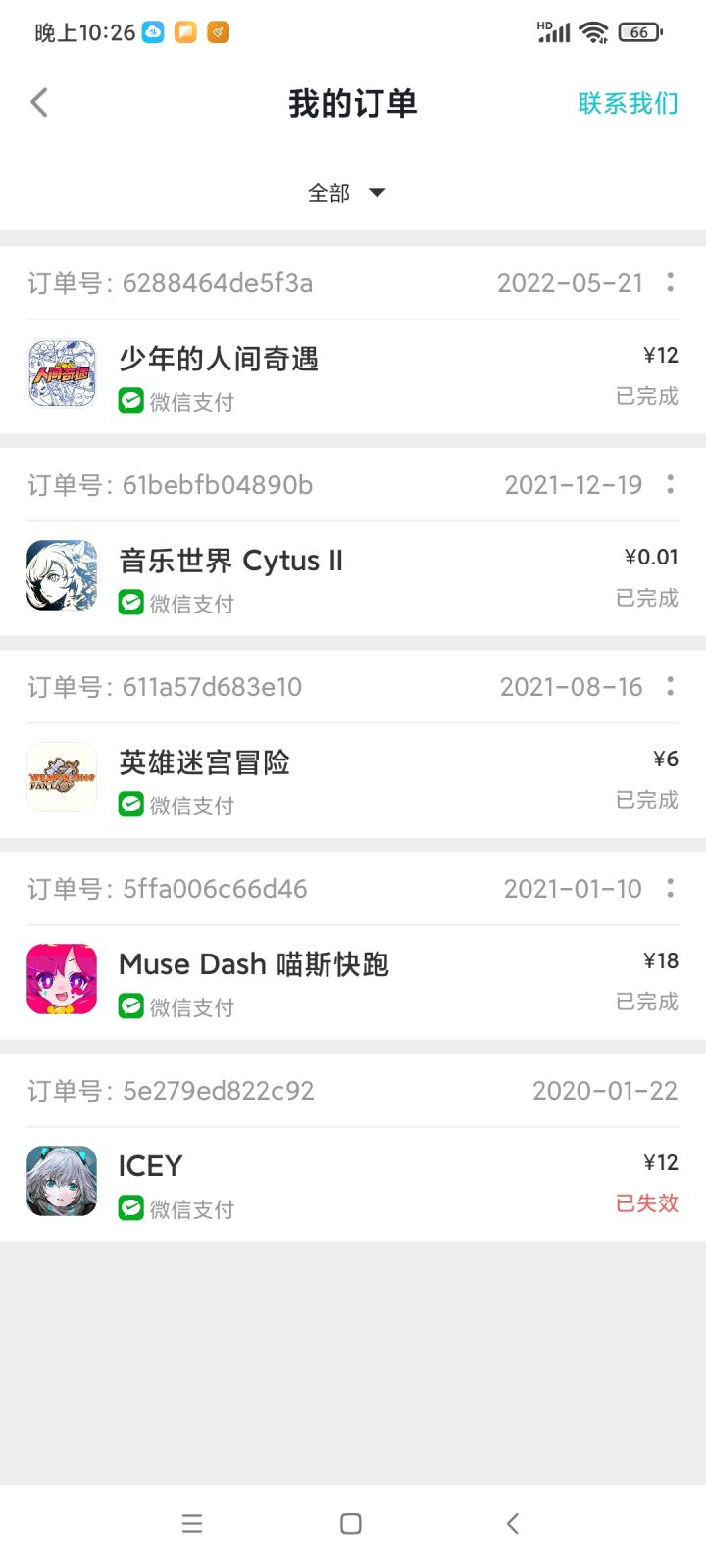Click the WeChat Pay icon on the ICEY order
706x1568 pixels.
click(130, 1208)
